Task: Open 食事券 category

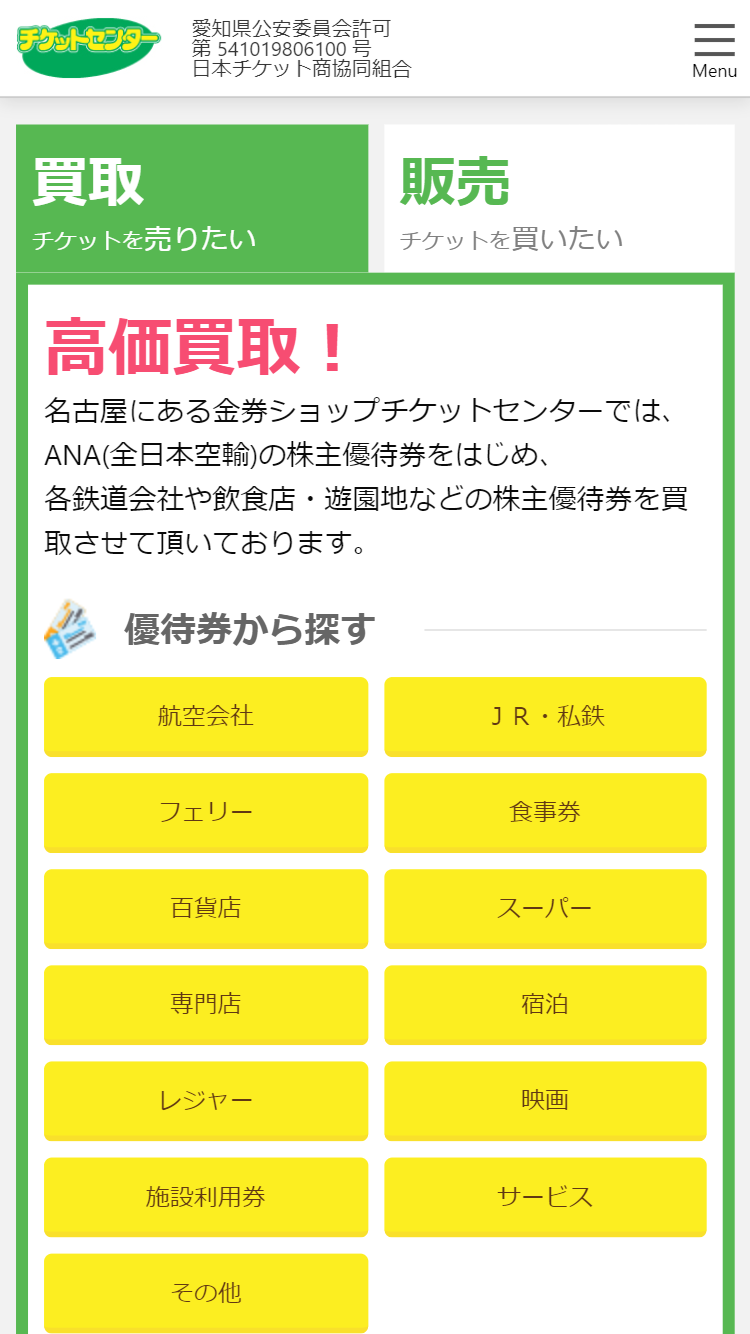Action: coord(545,812)
